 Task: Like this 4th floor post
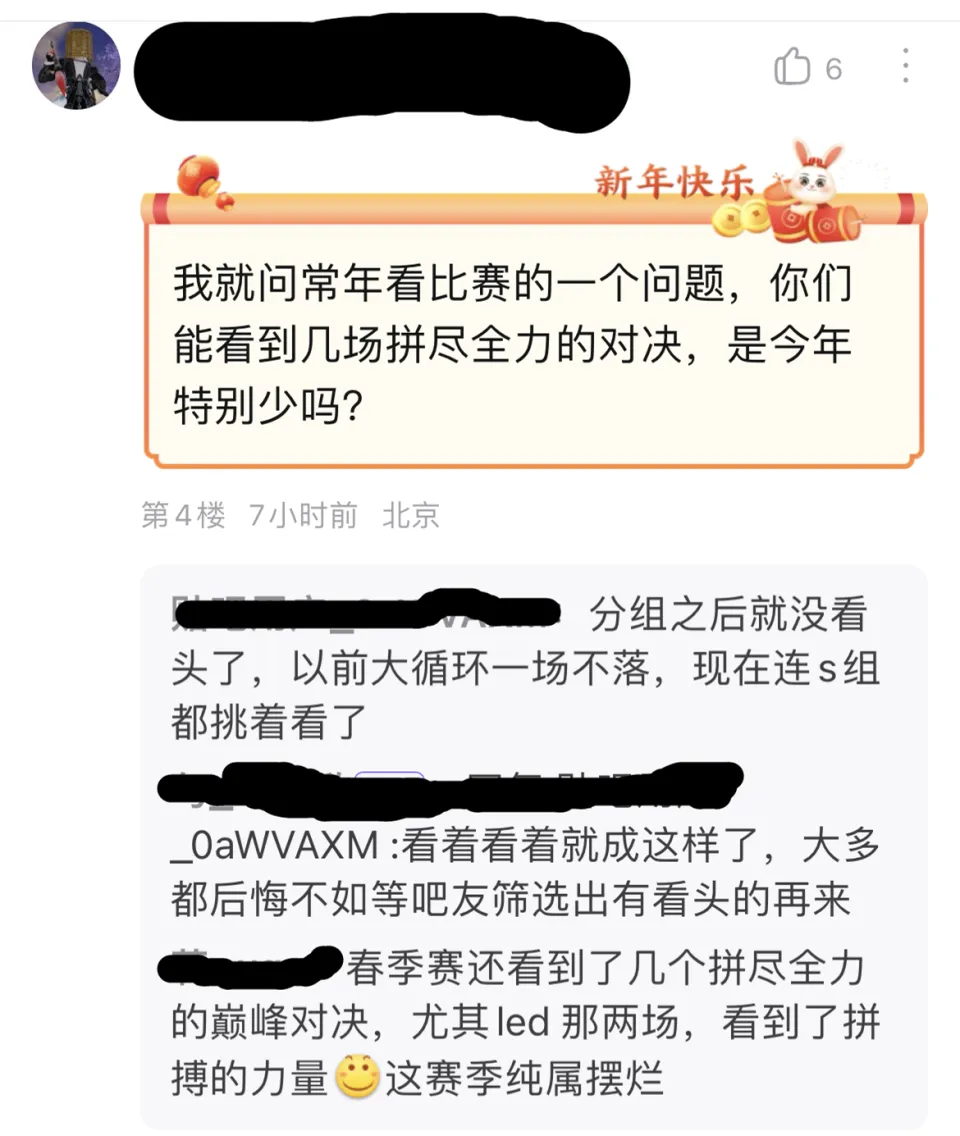[793, 68]
